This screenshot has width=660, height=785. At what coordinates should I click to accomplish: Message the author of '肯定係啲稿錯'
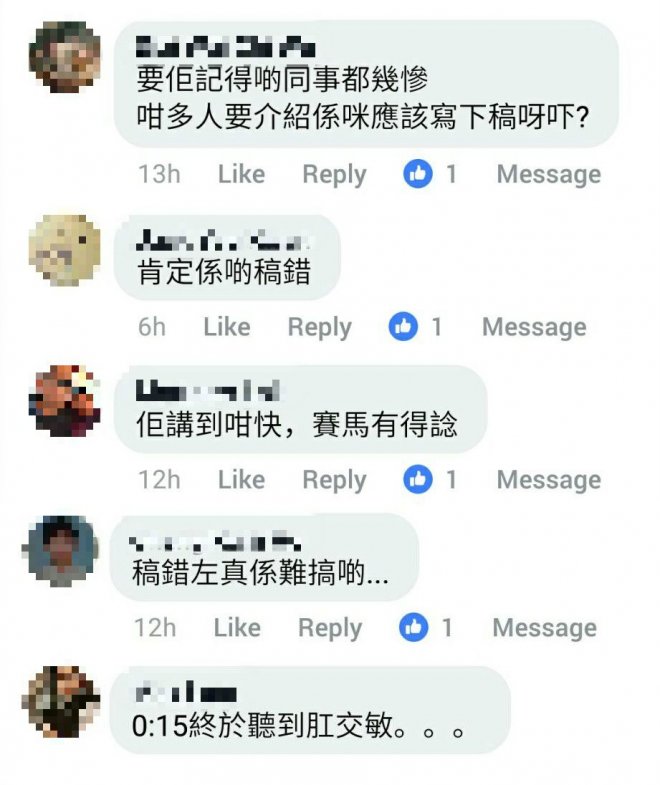pyautogui.click(x=533, y=327)
